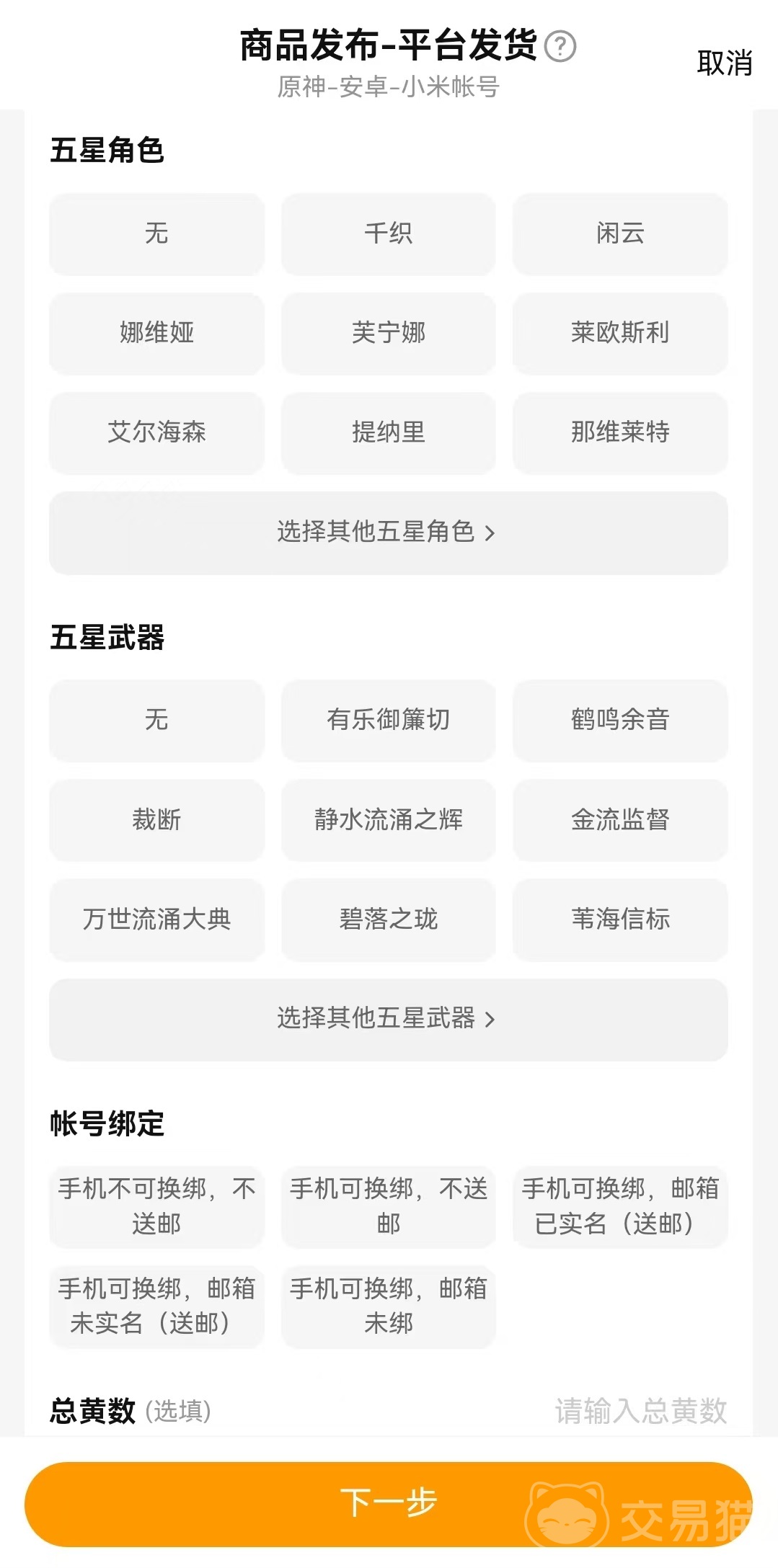Viewport: 778px width, 1568px height.
Task: Select 手机可换绑，邮箱未绑 option
Action: coord(388,1306)
